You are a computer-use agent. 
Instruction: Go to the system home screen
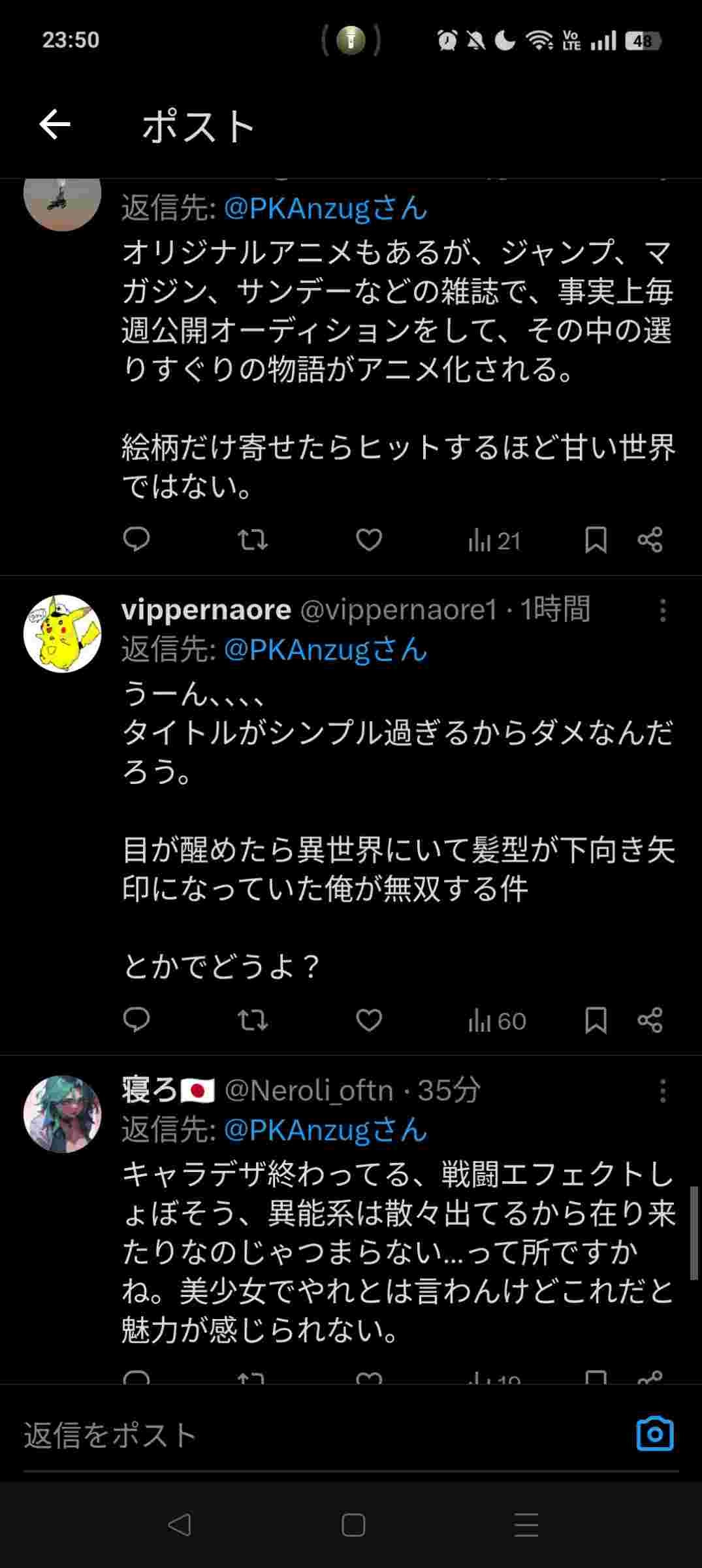tap(353, 1525)
